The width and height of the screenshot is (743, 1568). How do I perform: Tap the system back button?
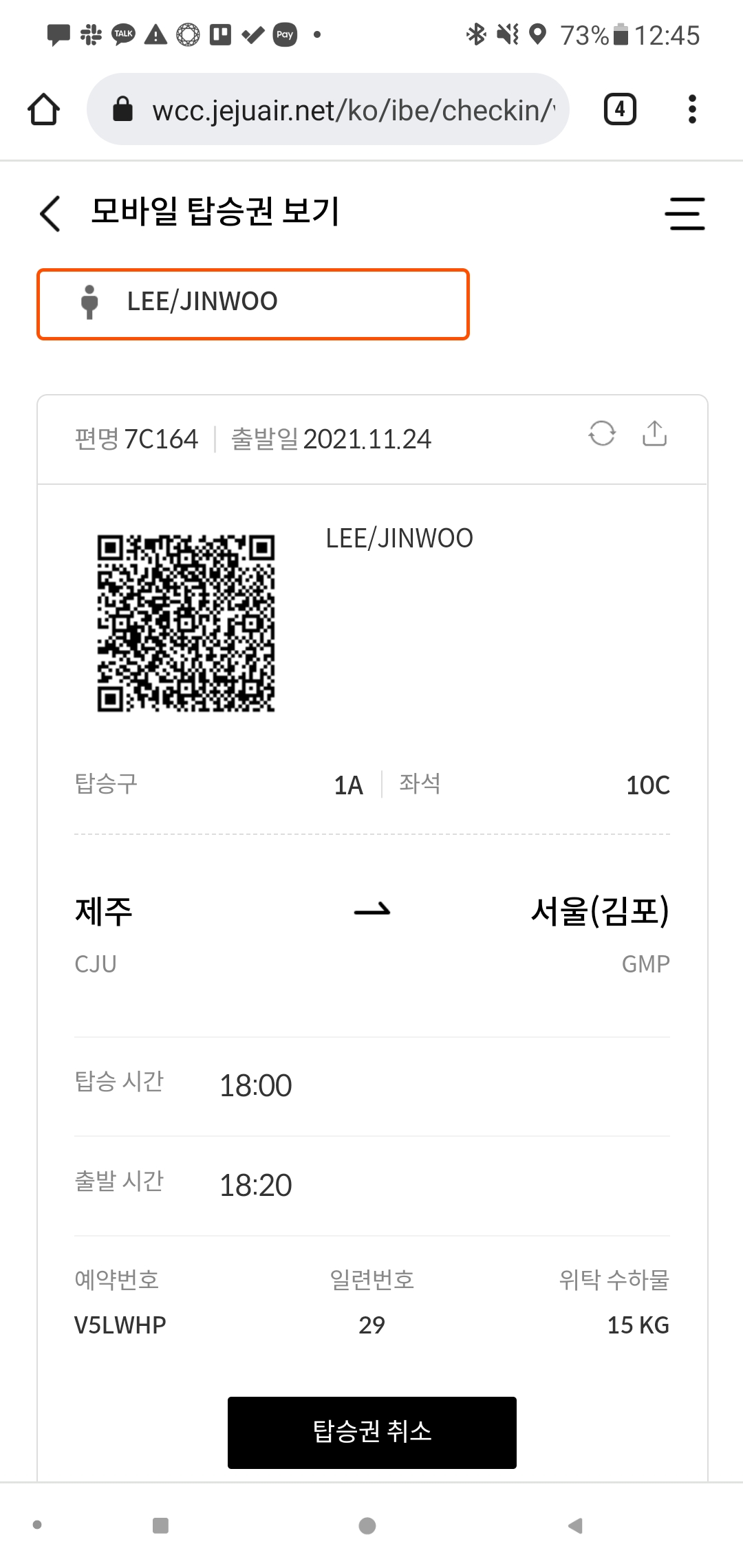click(575, 1525)
